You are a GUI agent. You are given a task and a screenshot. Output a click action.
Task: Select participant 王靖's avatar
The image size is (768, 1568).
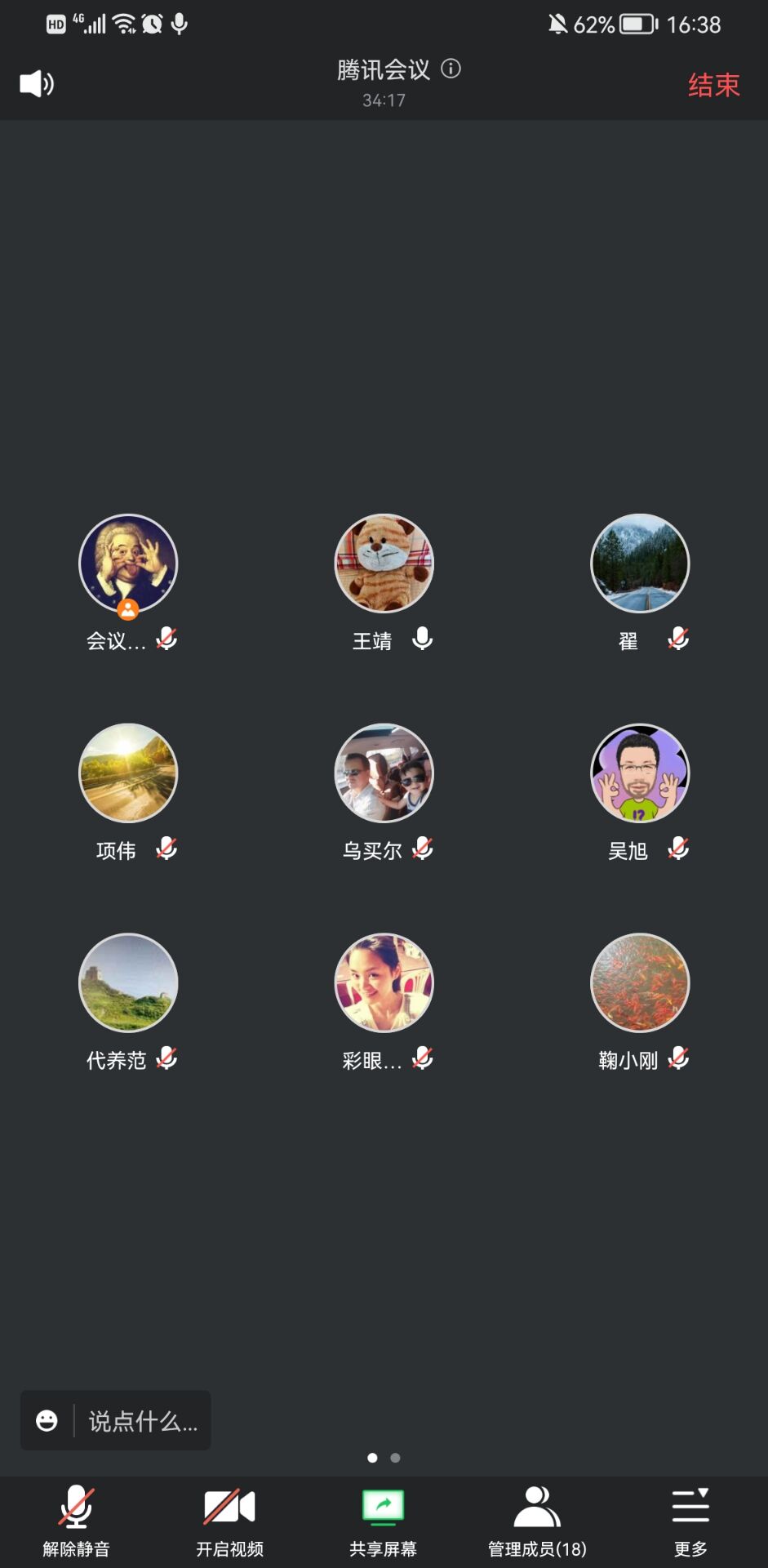point(384,563)
